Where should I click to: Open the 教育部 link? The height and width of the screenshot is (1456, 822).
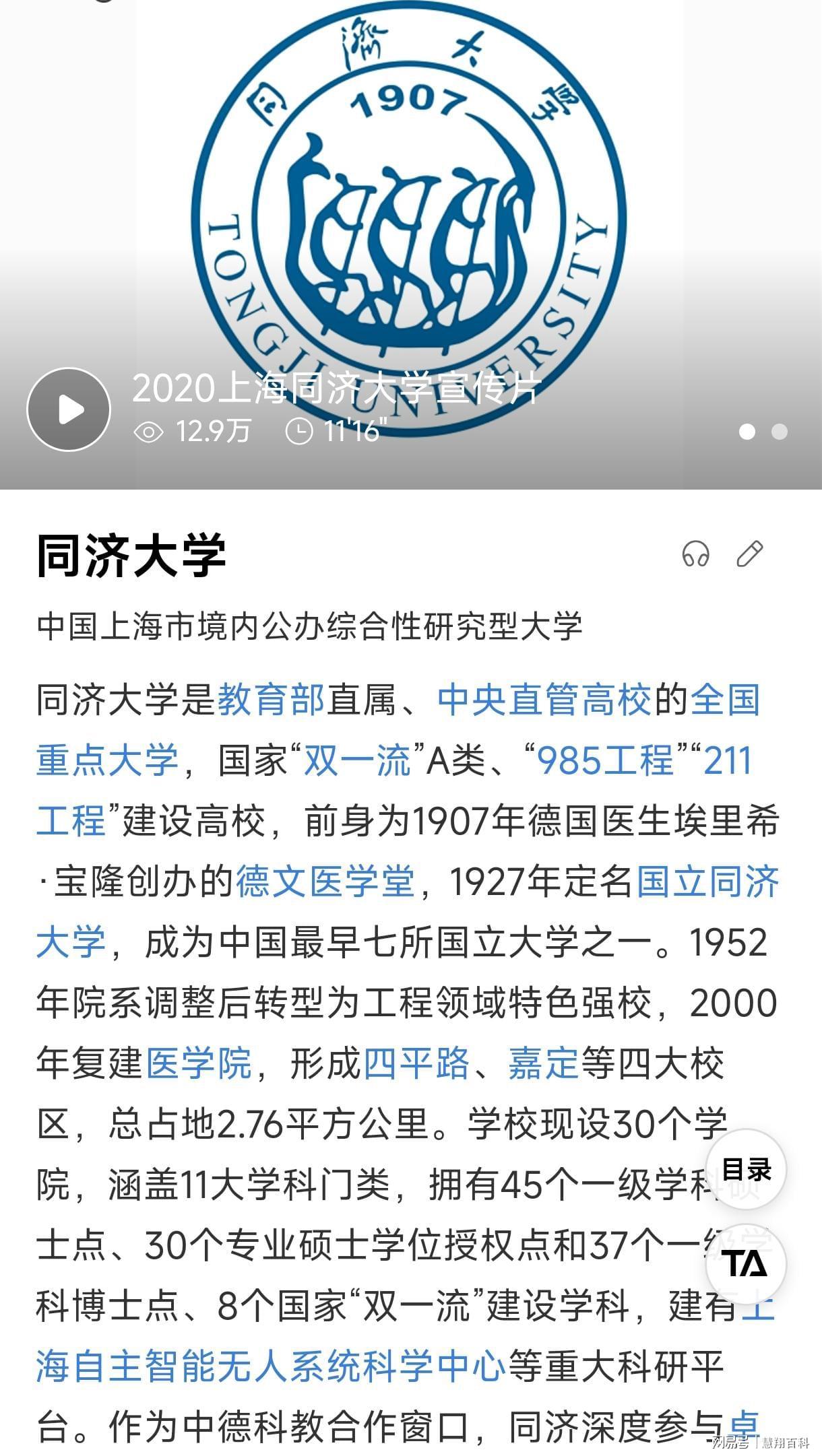point(271,700)
